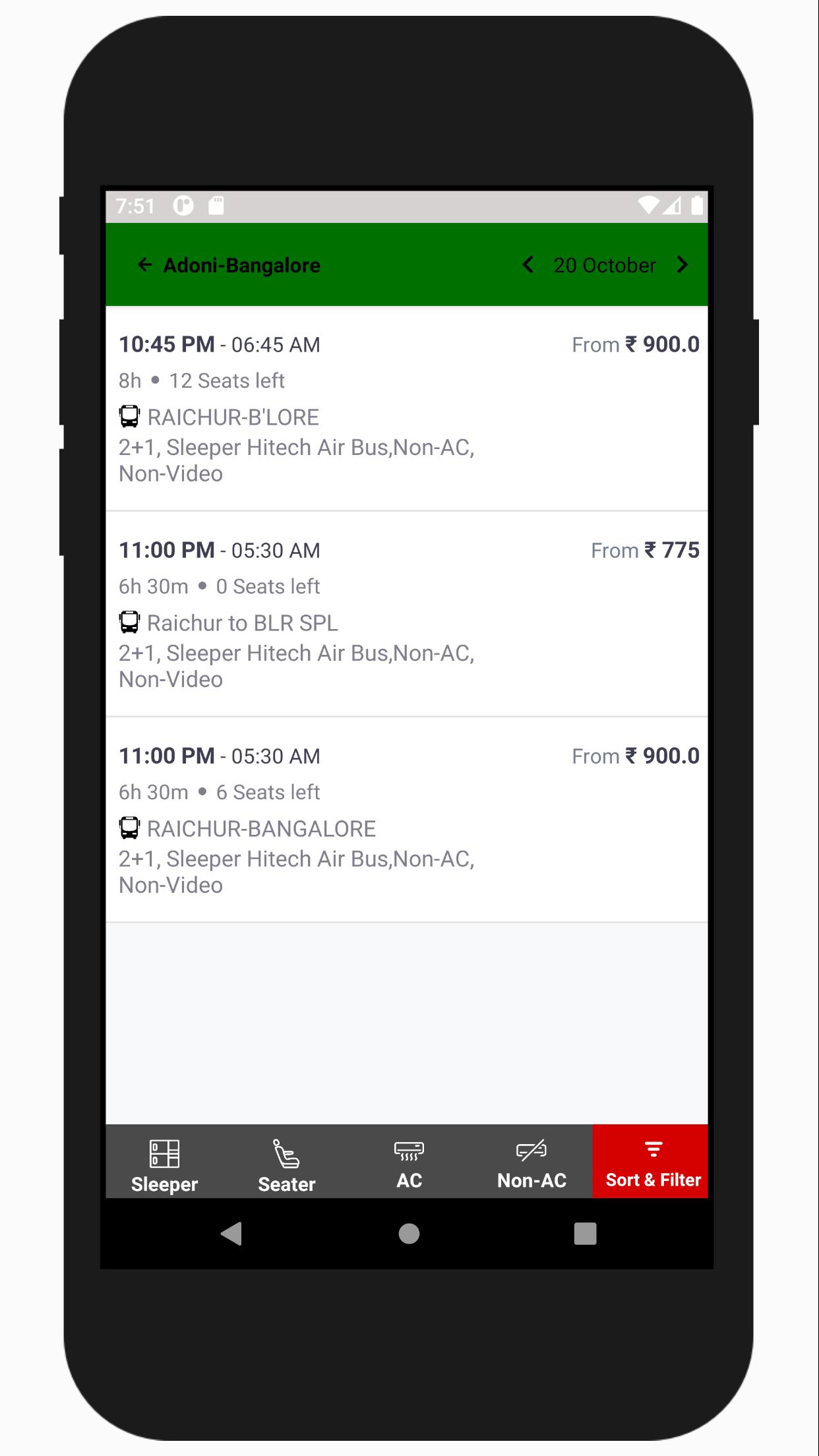Screen dimensions: 819x1456
Task: Go to the previous date
Action: click(528, 265)
